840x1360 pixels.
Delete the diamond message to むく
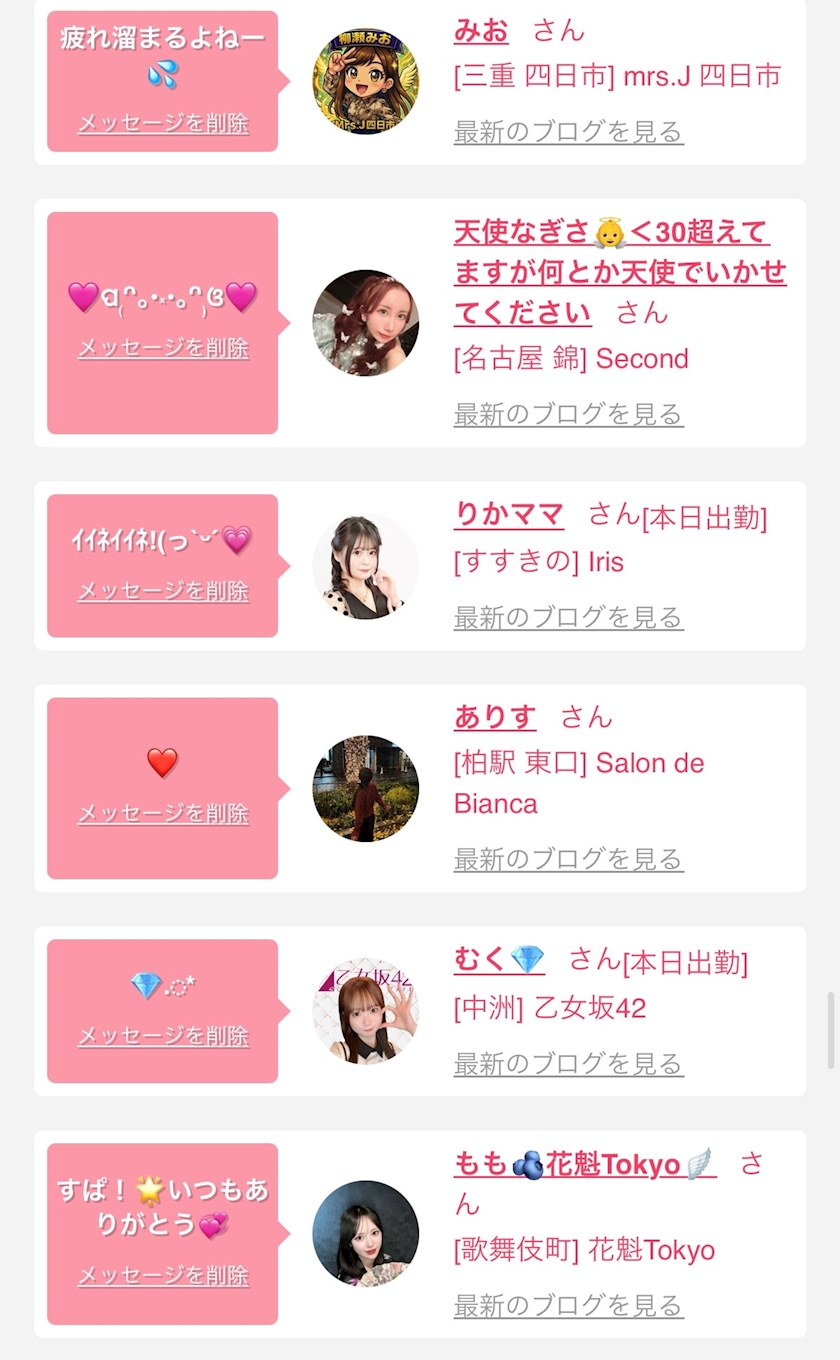click(163, 1036)
